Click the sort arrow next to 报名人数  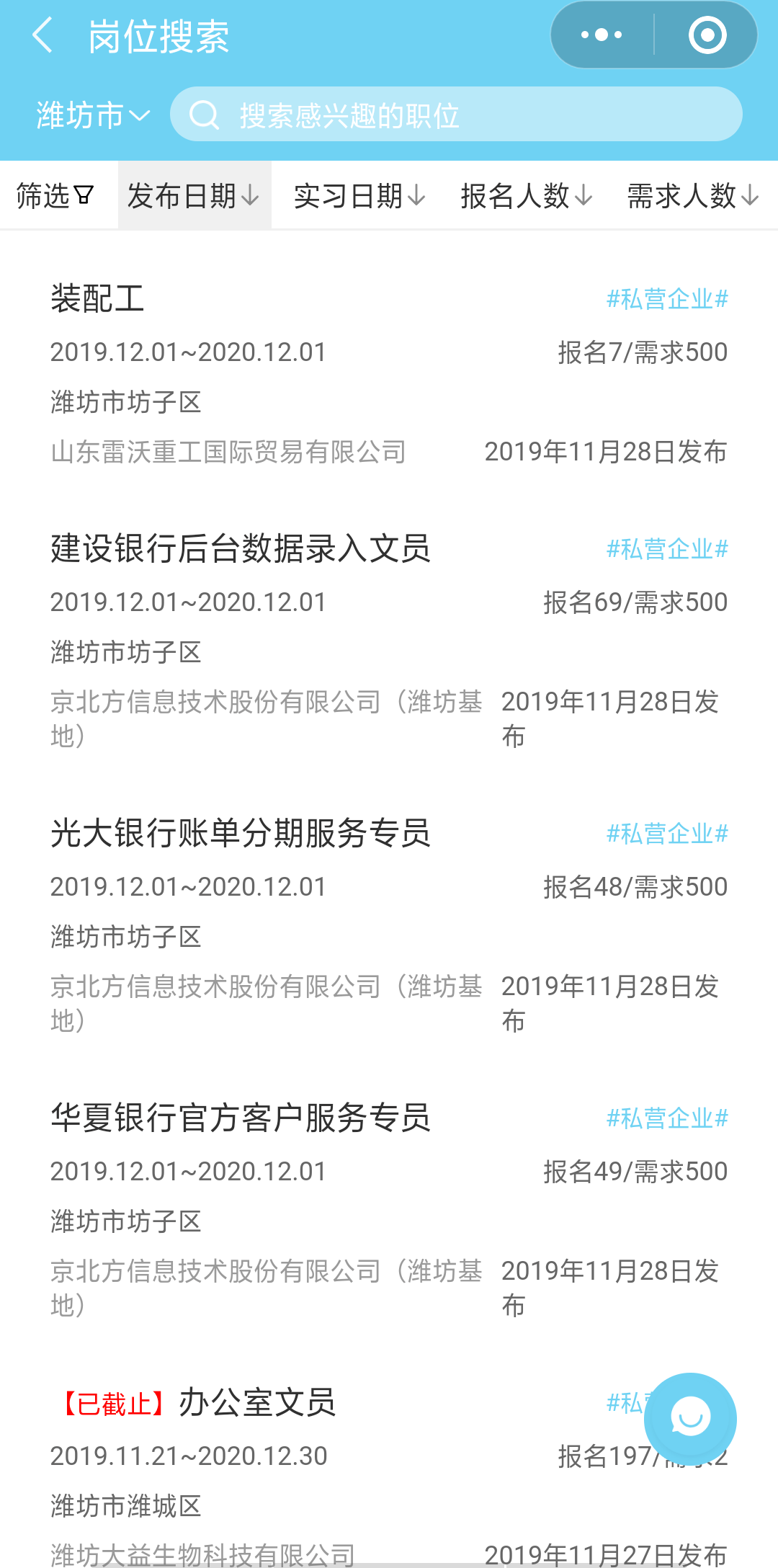[x=585, y=196]
